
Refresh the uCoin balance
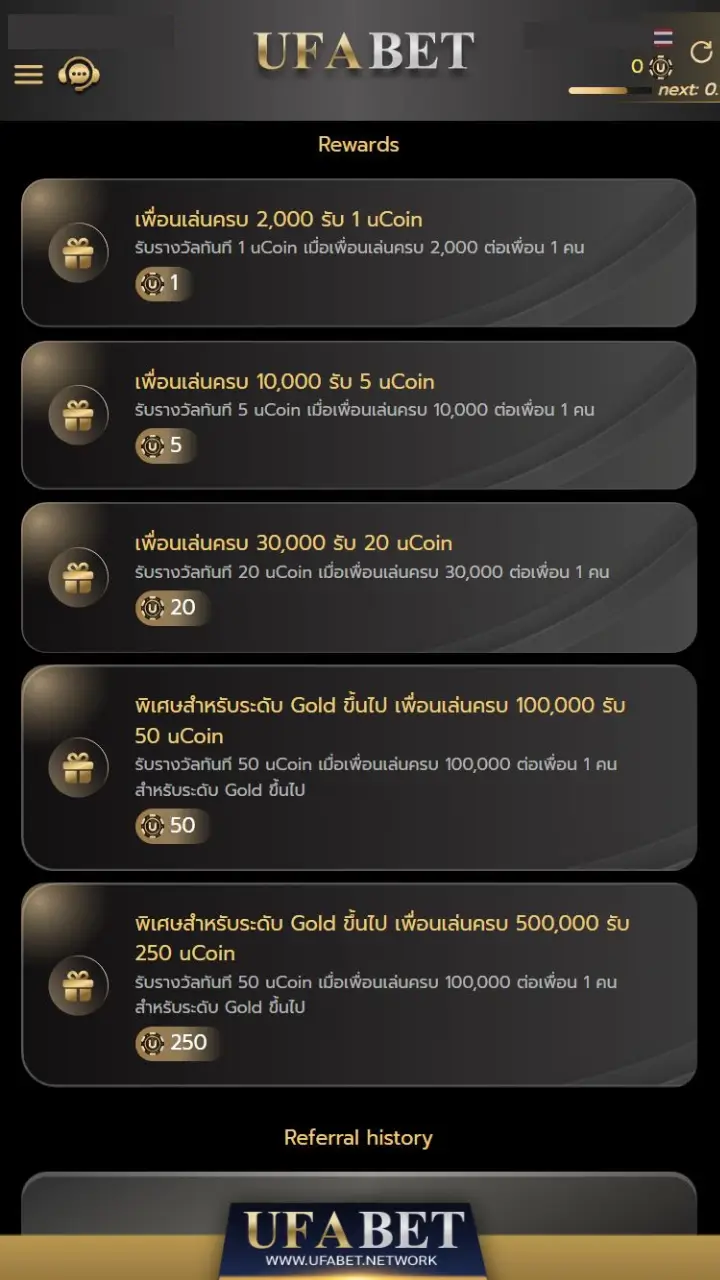click(702, 50)
